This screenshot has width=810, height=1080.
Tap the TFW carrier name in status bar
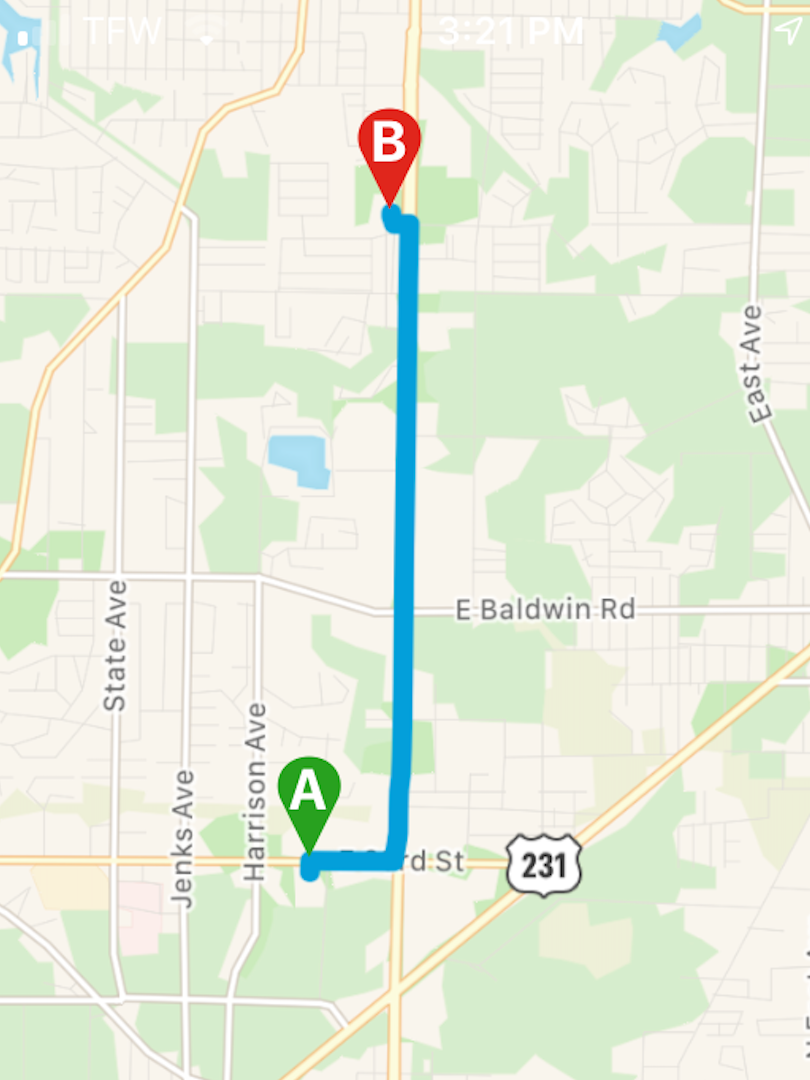pos(120,31)
